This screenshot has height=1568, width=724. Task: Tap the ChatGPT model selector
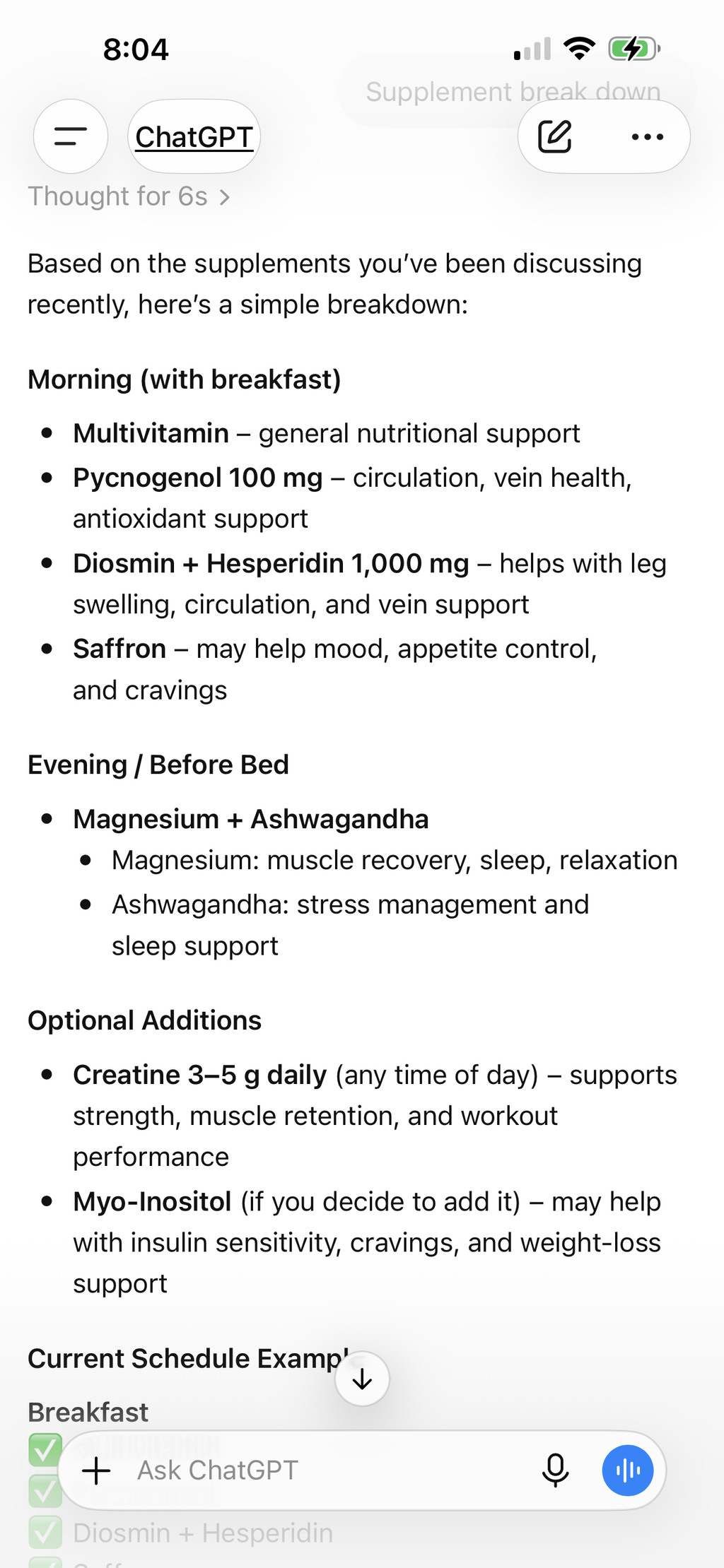(x=194, y=136)
